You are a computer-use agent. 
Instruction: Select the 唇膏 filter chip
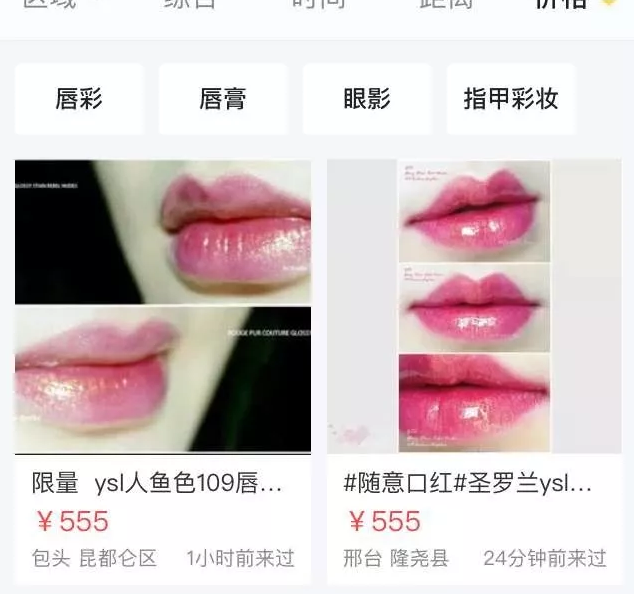(x=223, y=99)
